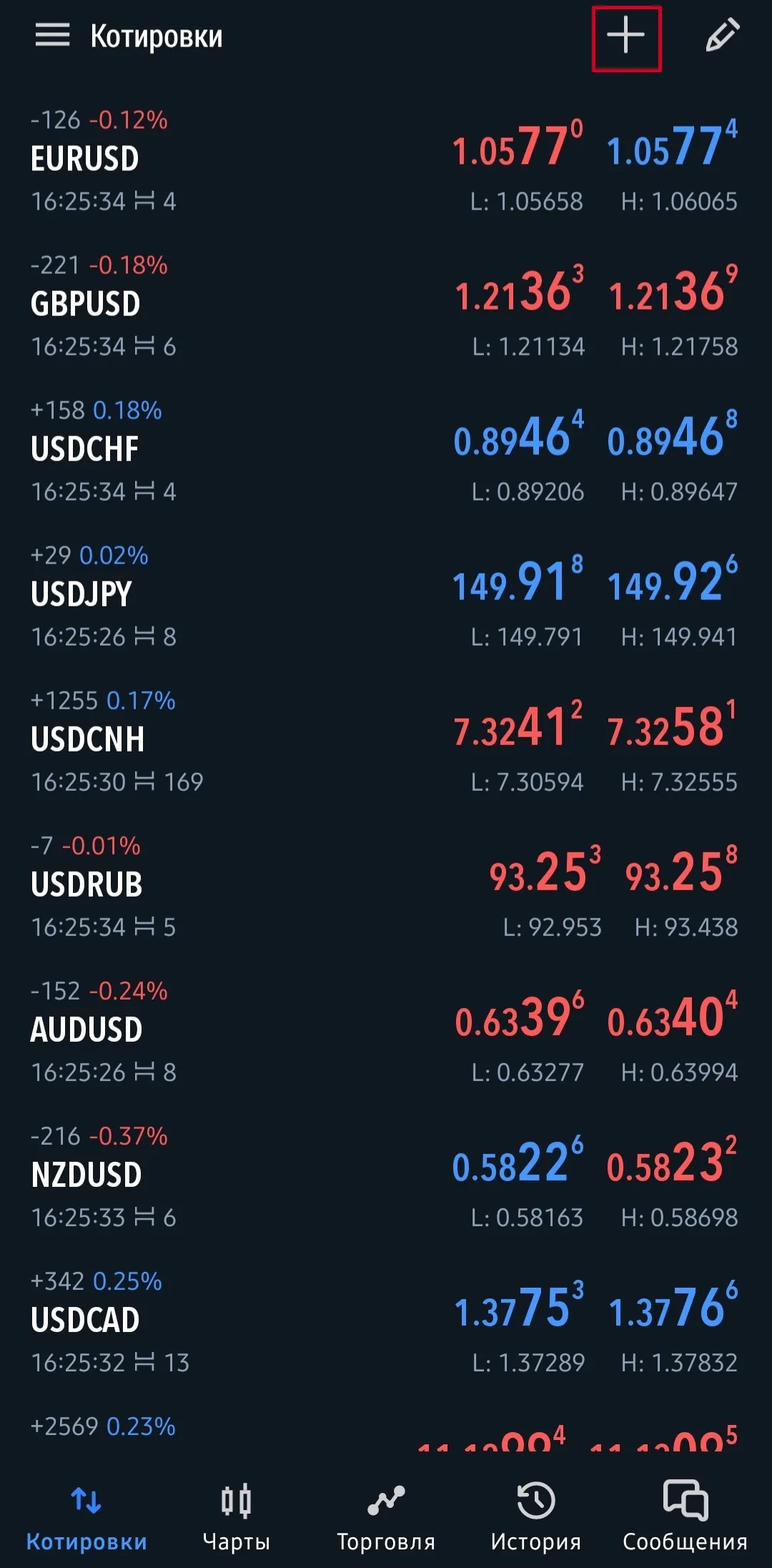
Task: Open the hamburger drawer menu
Action: [52, 35]
